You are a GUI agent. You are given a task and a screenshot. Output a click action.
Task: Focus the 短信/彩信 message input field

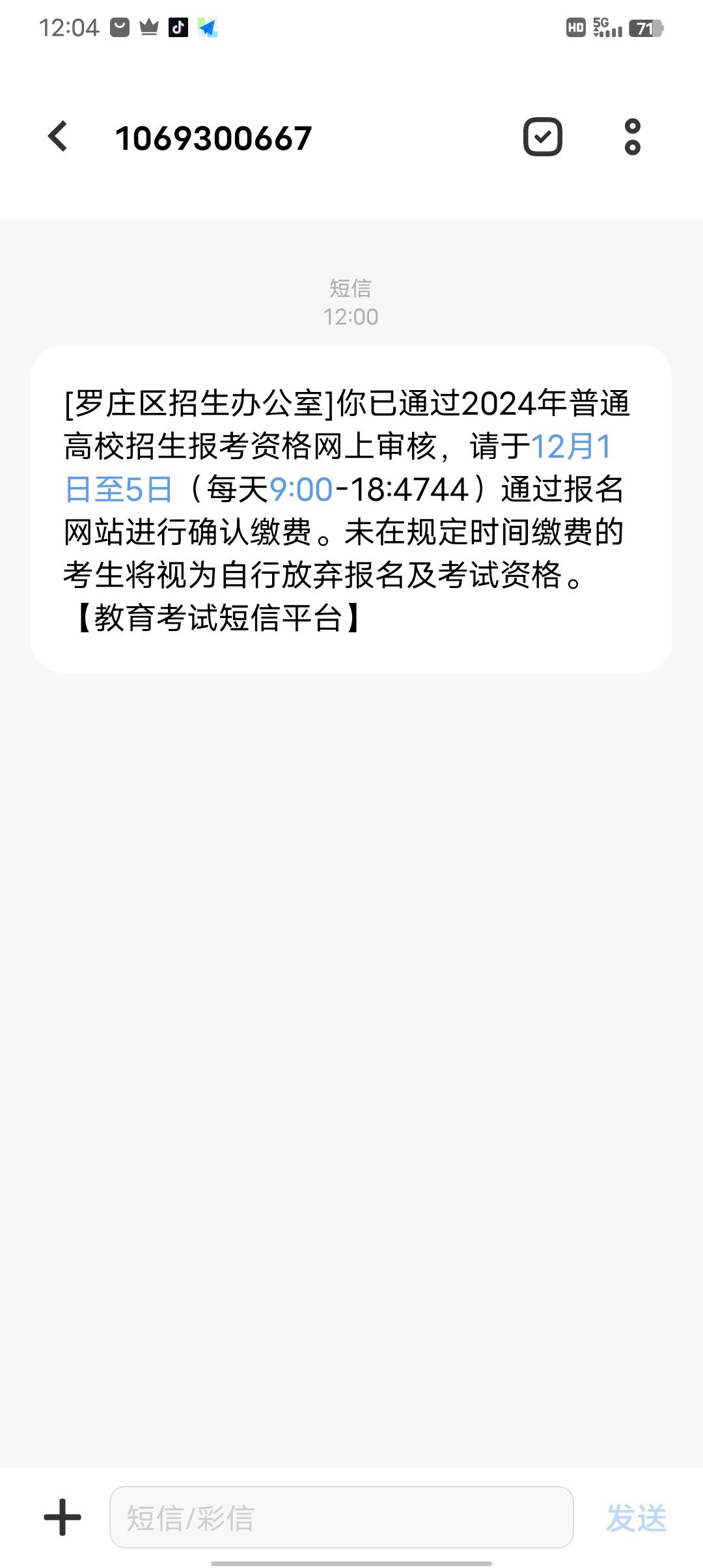[x=341, y=1517]
